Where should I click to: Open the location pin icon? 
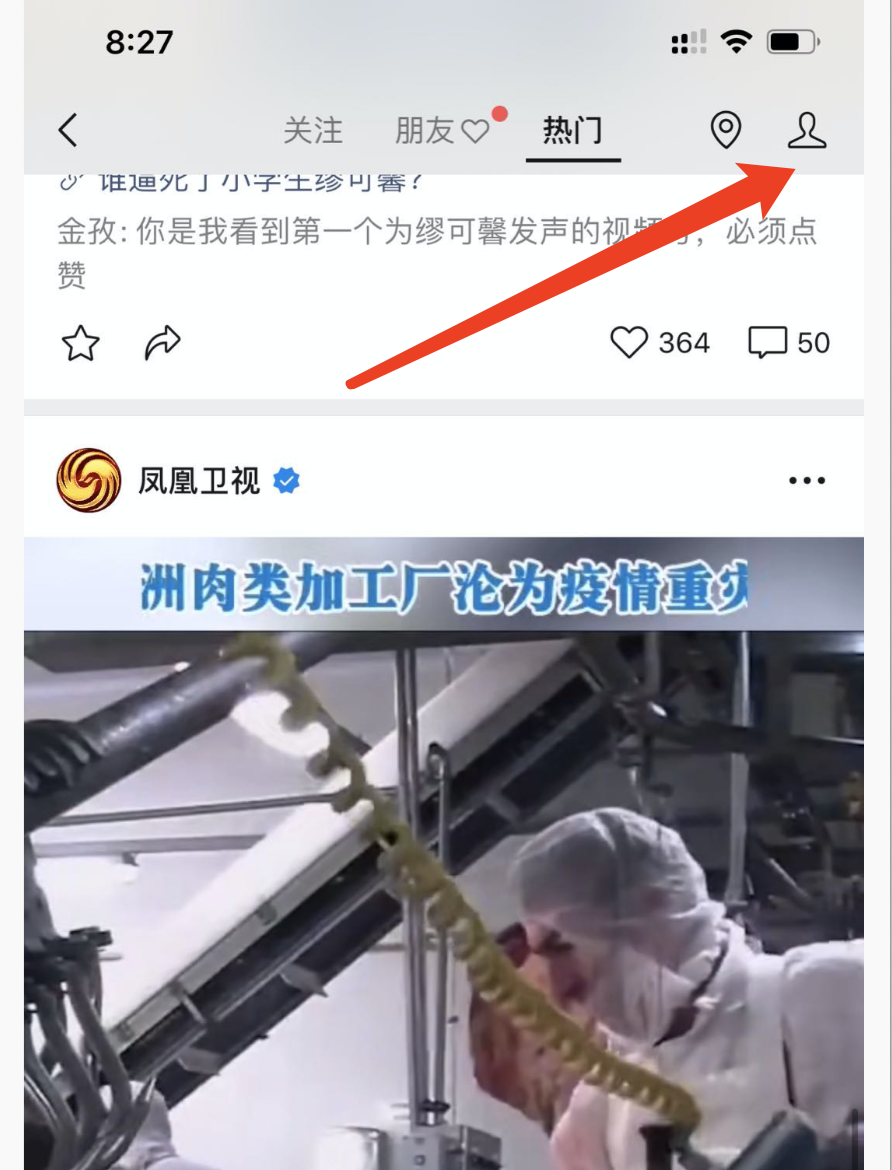725,130
